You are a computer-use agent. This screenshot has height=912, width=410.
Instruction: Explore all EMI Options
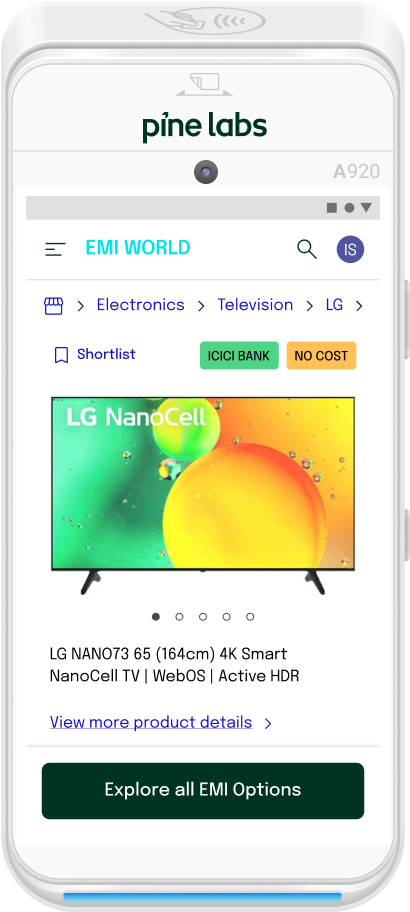(203, 790)
